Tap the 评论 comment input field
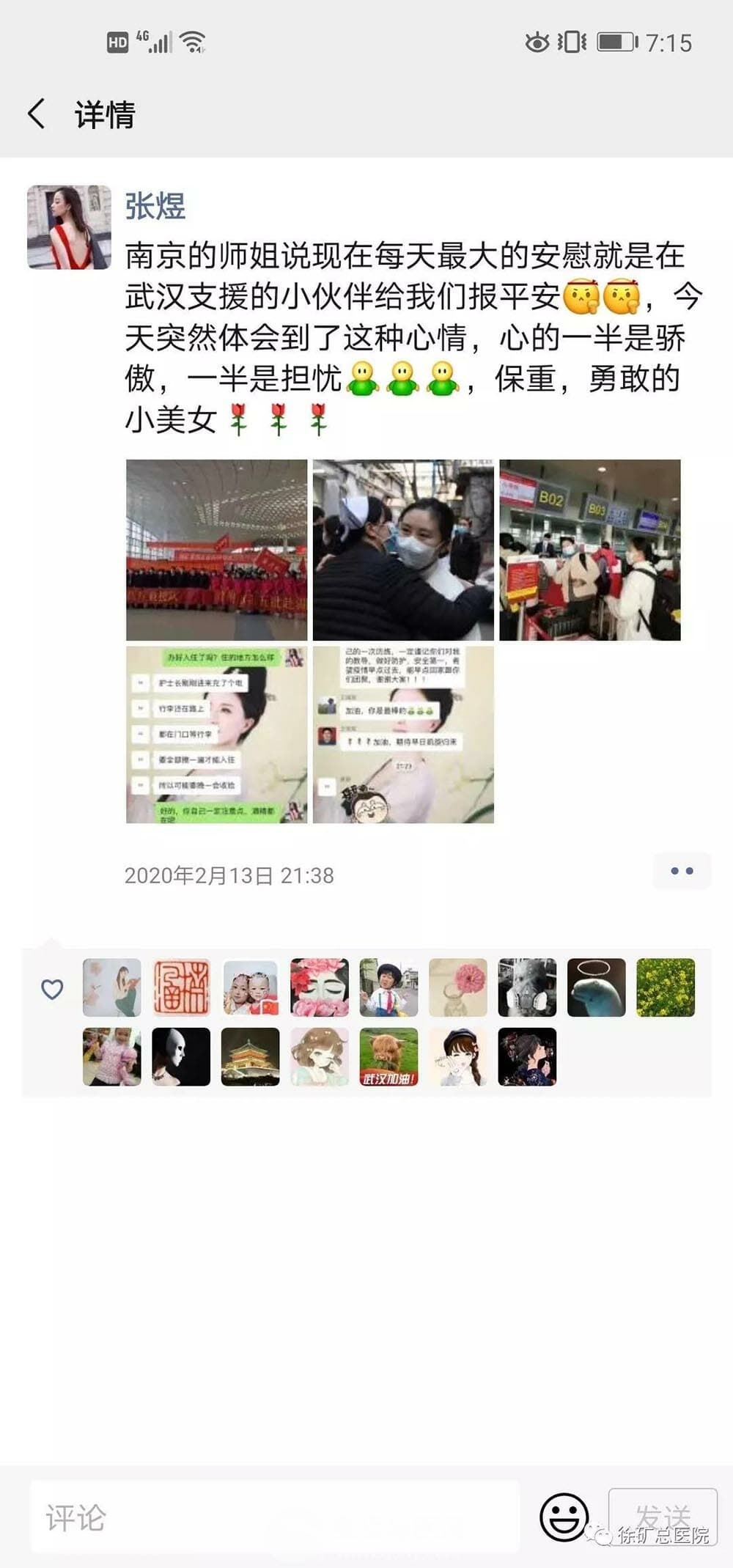The height and width of the screenshot is (1568, 733). [275, 1517]
